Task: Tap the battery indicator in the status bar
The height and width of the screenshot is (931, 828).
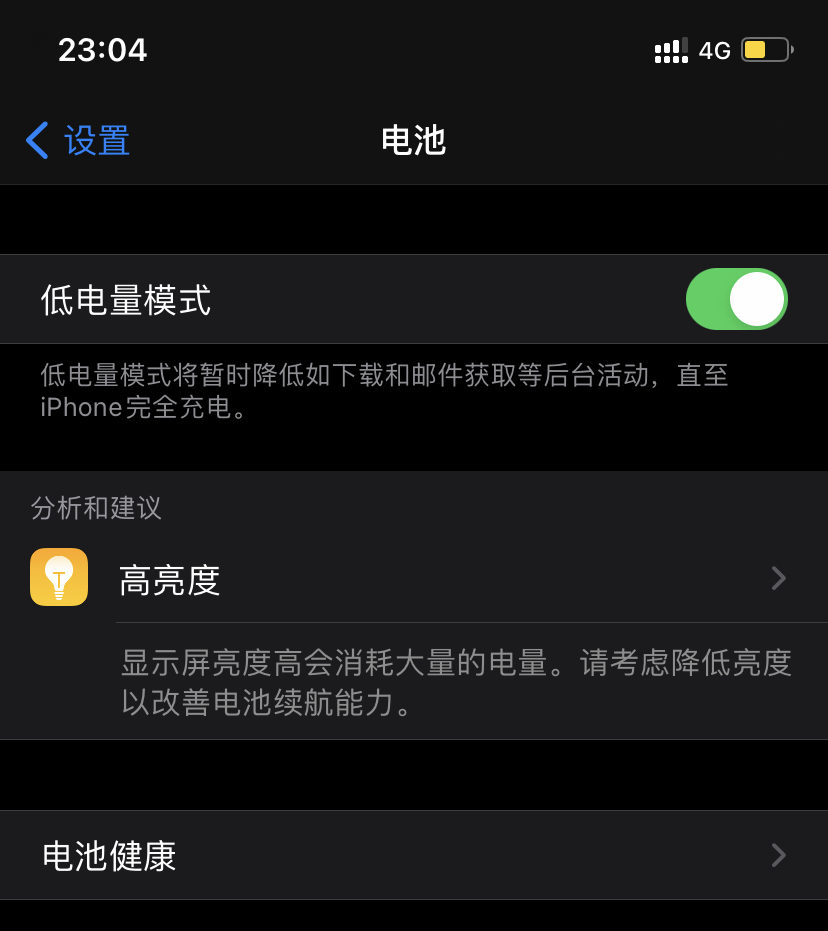Action: (x=765, y=49)
